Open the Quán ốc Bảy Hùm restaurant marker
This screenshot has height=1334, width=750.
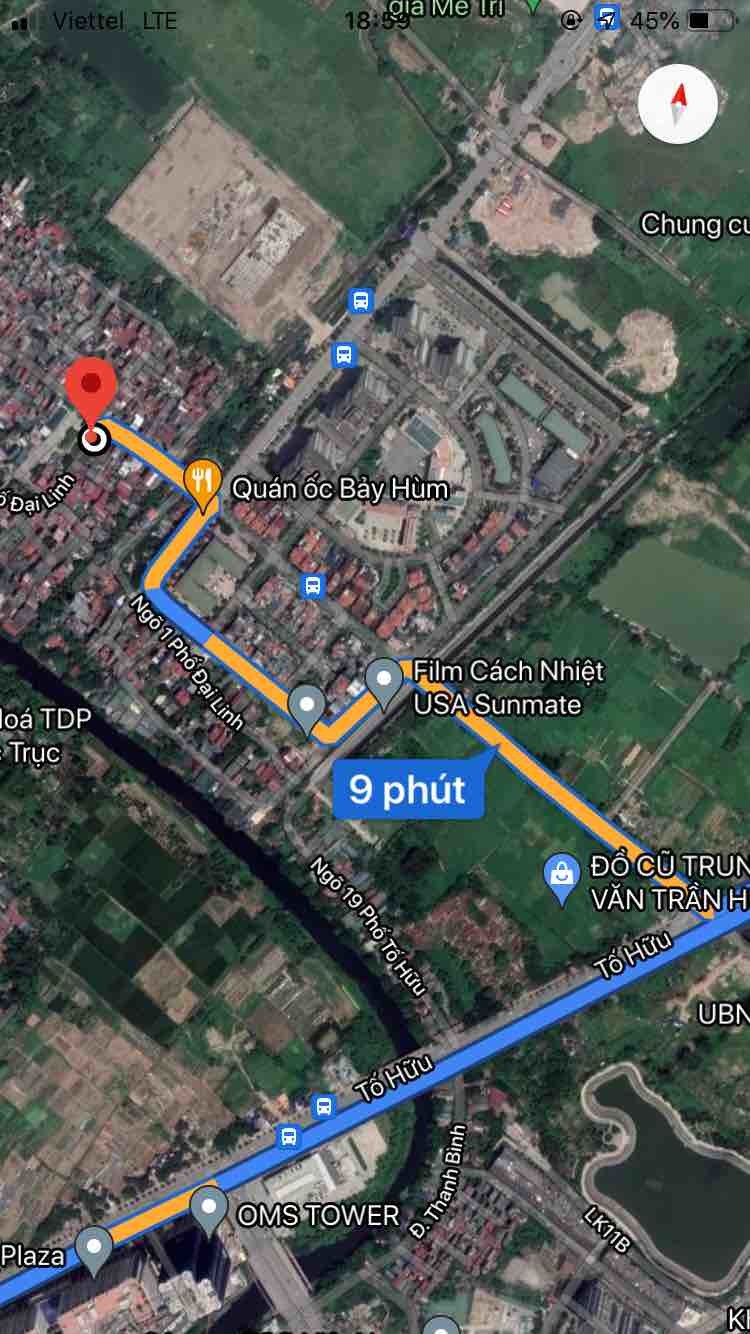[203, 484]
